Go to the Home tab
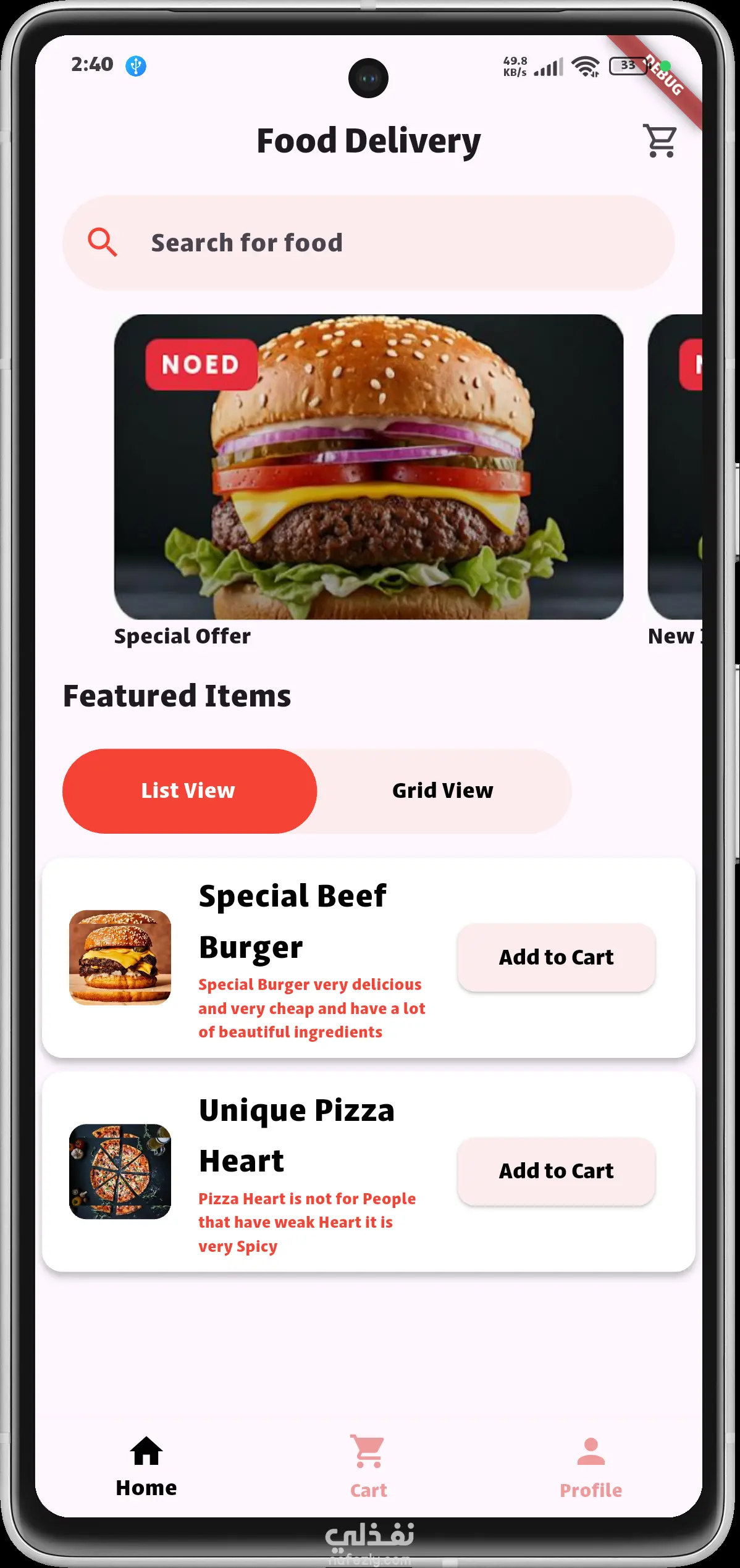 [x=146, y=1466]
